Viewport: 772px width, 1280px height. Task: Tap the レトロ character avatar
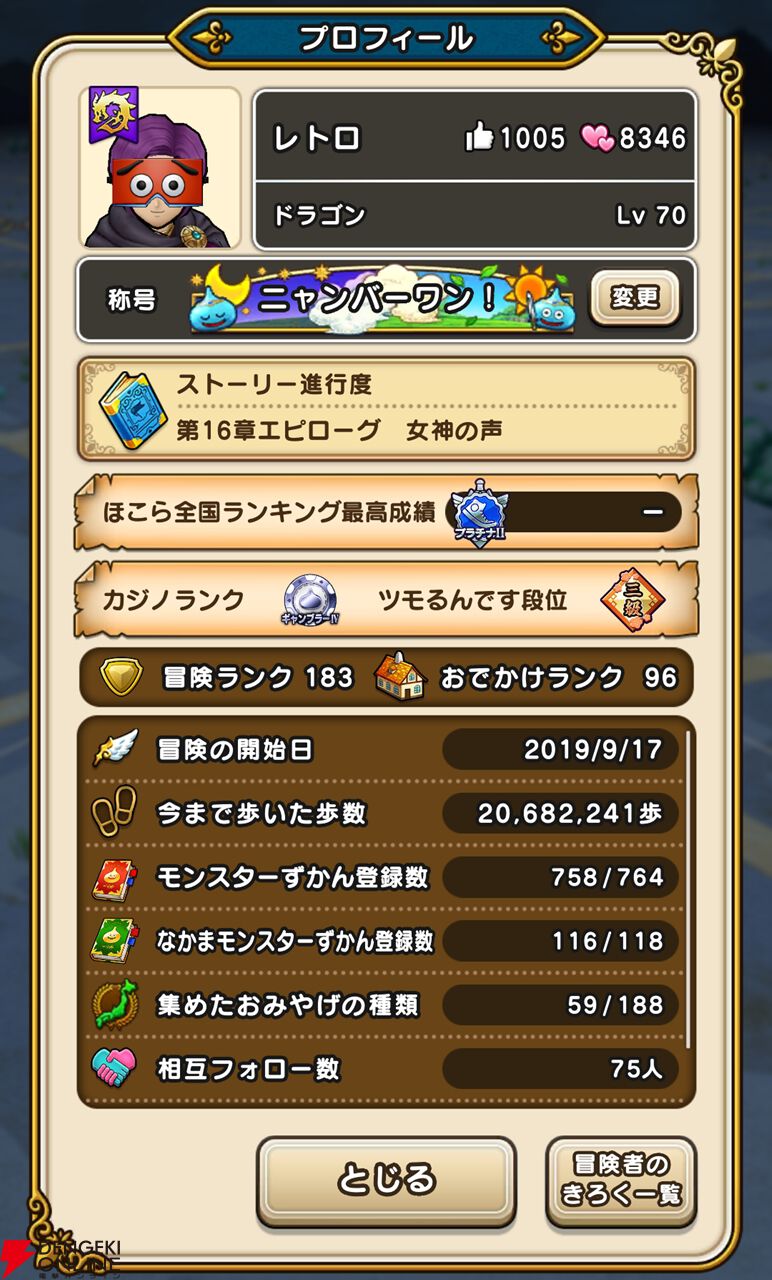(160, 168)
